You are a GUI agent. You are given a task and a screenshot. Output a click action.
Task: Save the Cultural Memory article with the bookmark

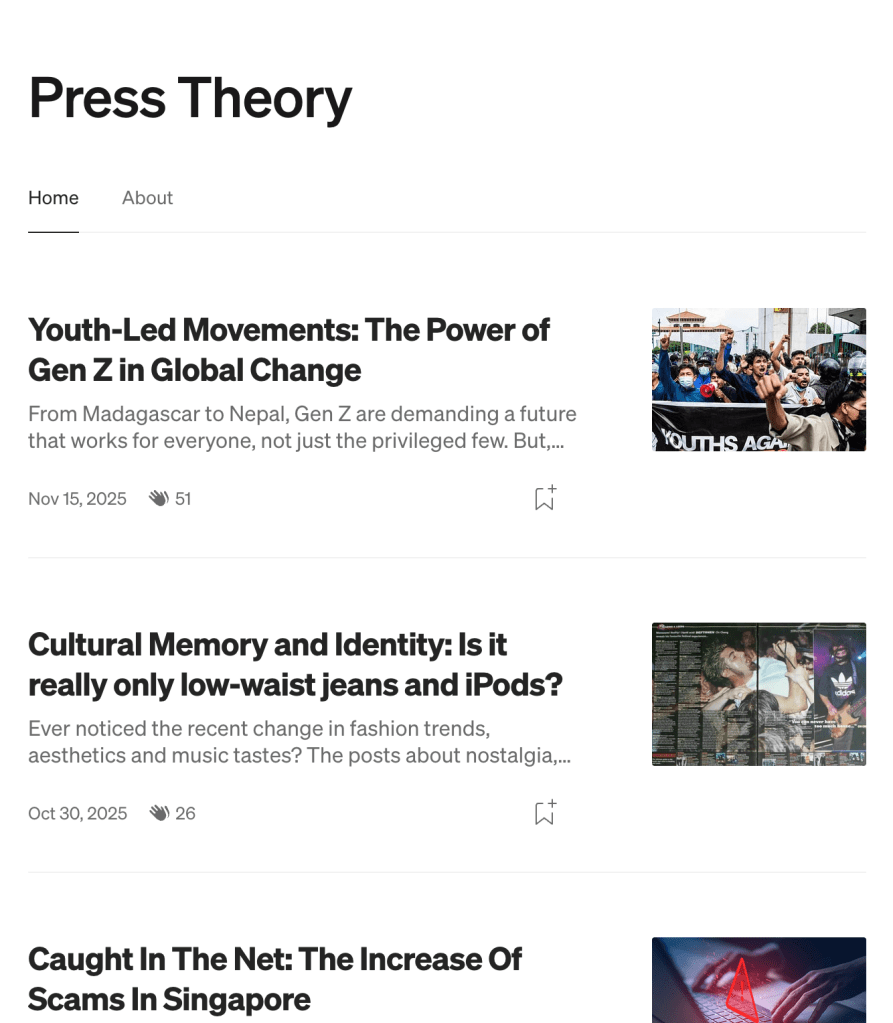point(544,813)
